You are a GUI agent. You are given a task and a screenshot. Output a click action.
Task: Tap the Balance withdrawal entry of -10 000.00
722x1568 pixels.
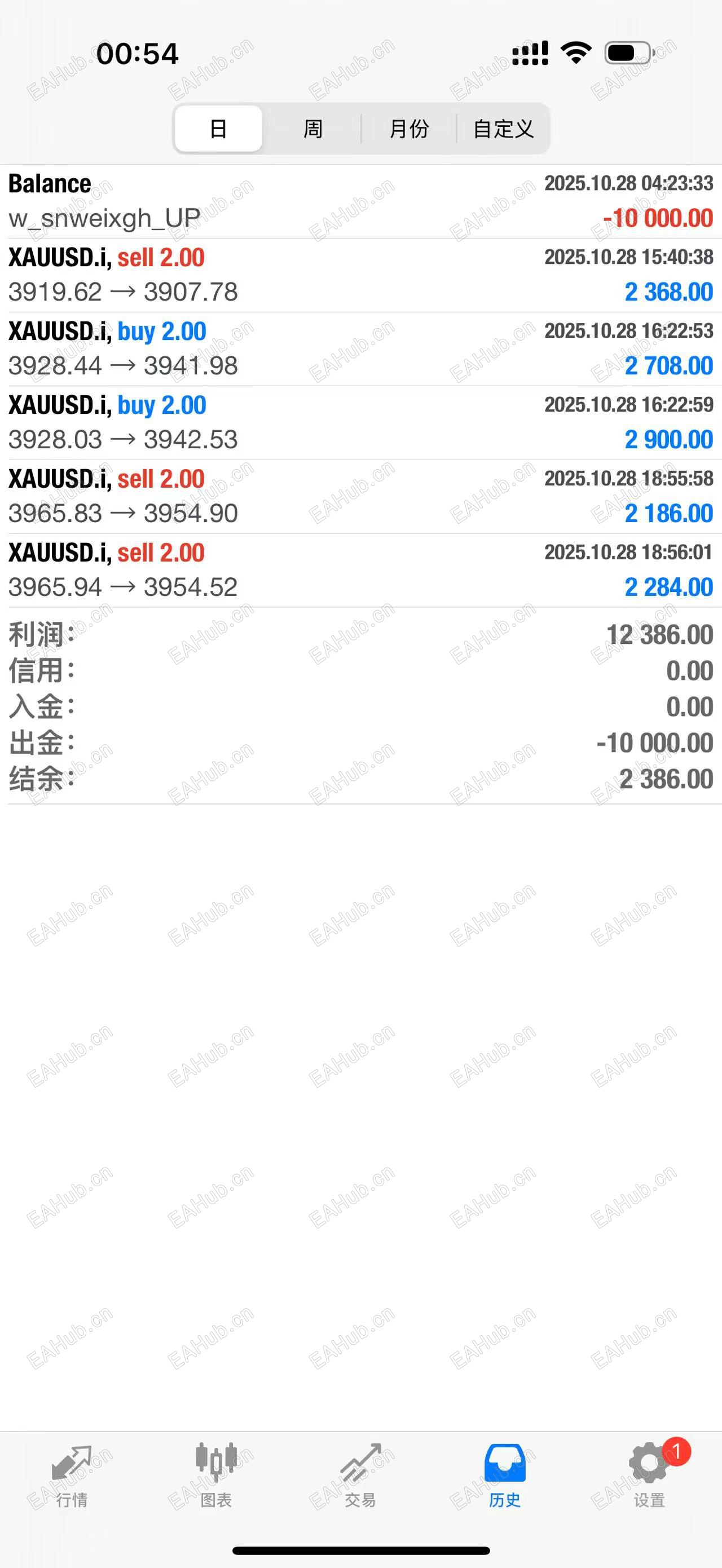pyautogui.click(x=361, y=200)
